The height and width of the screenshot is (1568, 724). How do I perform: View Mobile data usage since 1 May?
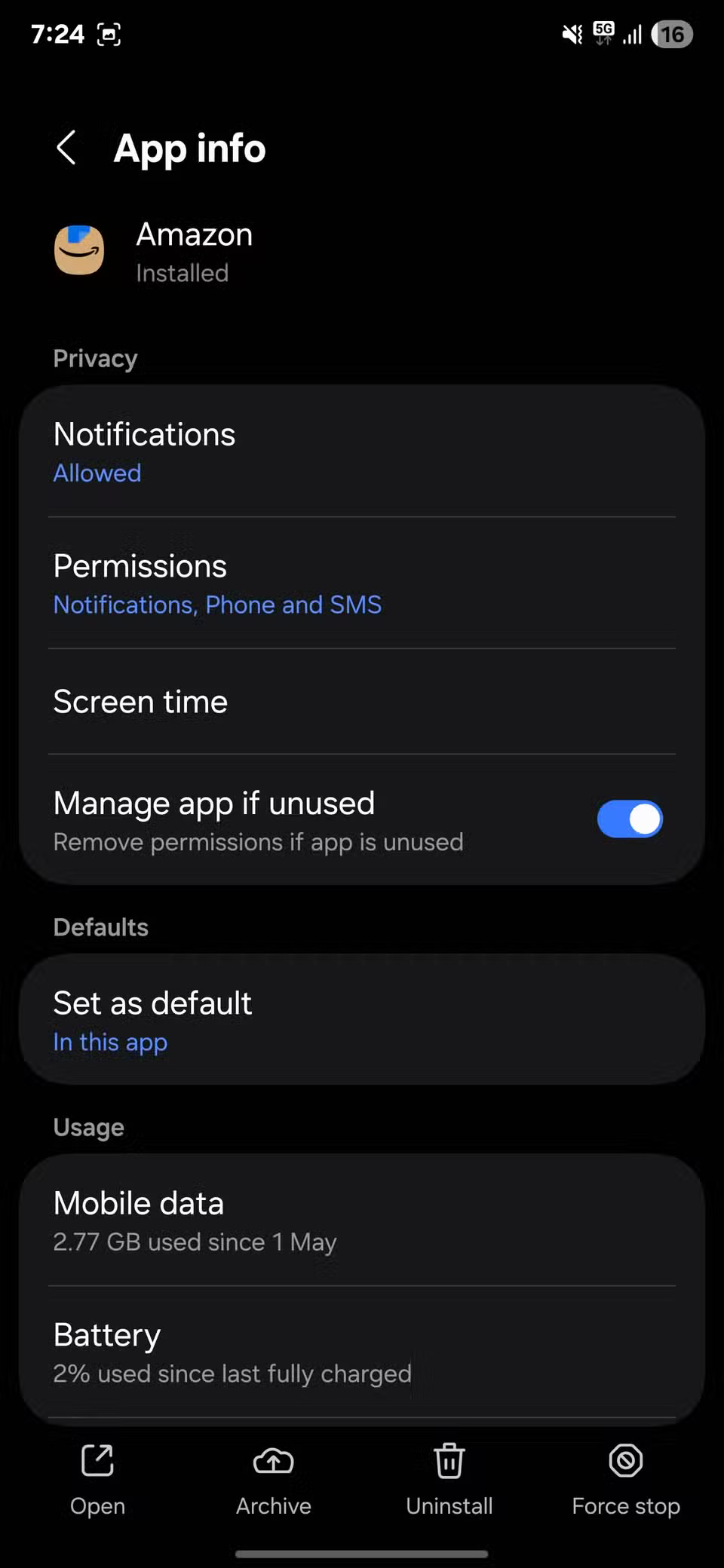click(x=362, y=1220)
